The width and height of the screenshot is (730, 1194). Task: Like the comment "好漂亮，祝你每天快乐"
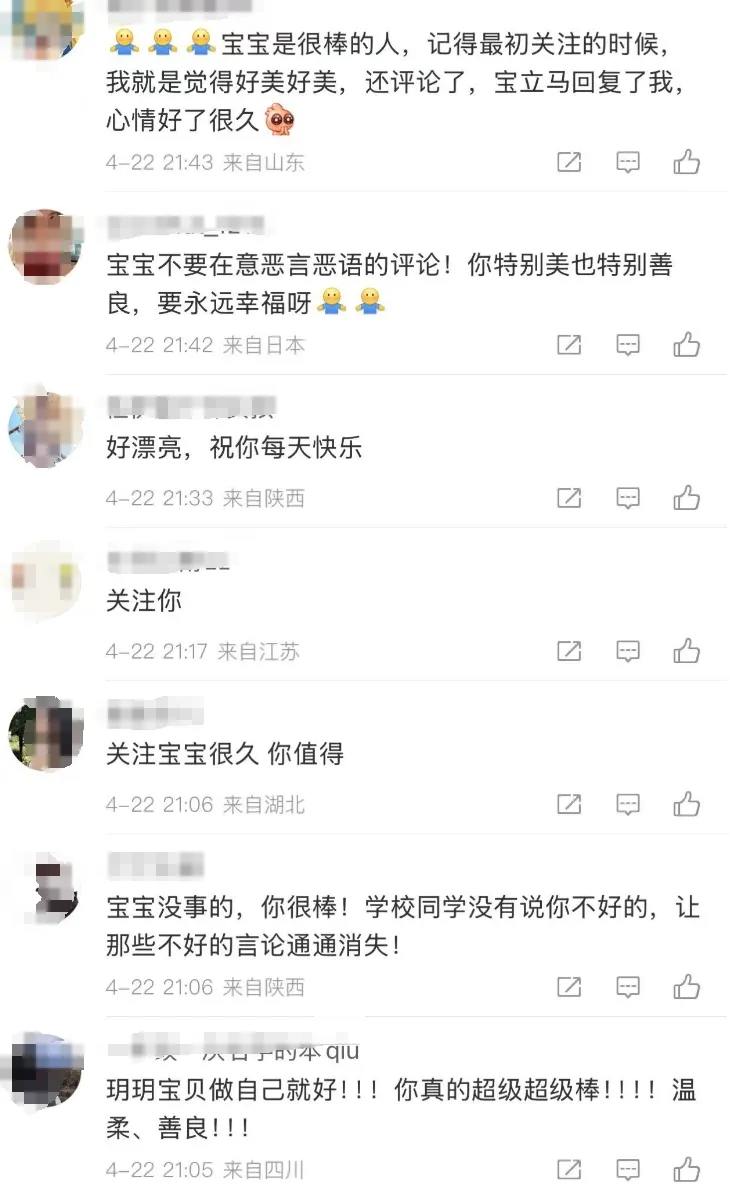688,497
